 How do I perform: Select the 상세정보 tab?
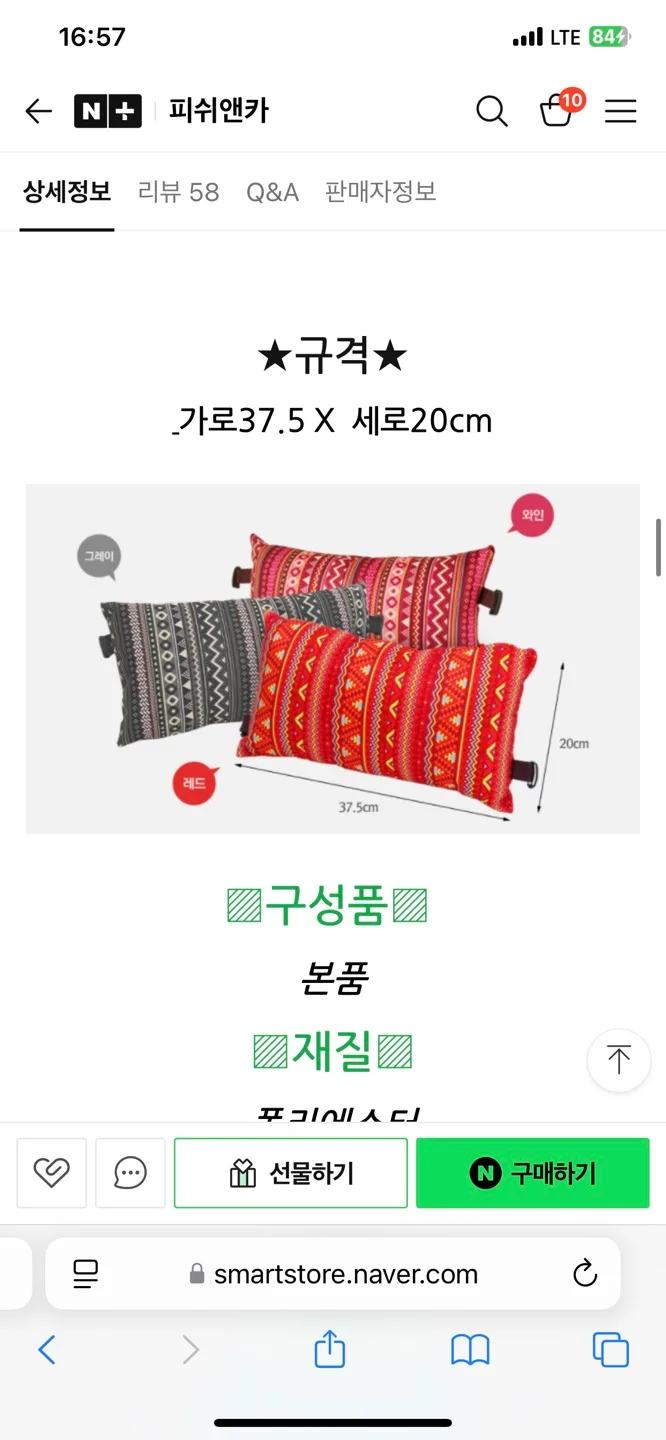tap(67, 192)
